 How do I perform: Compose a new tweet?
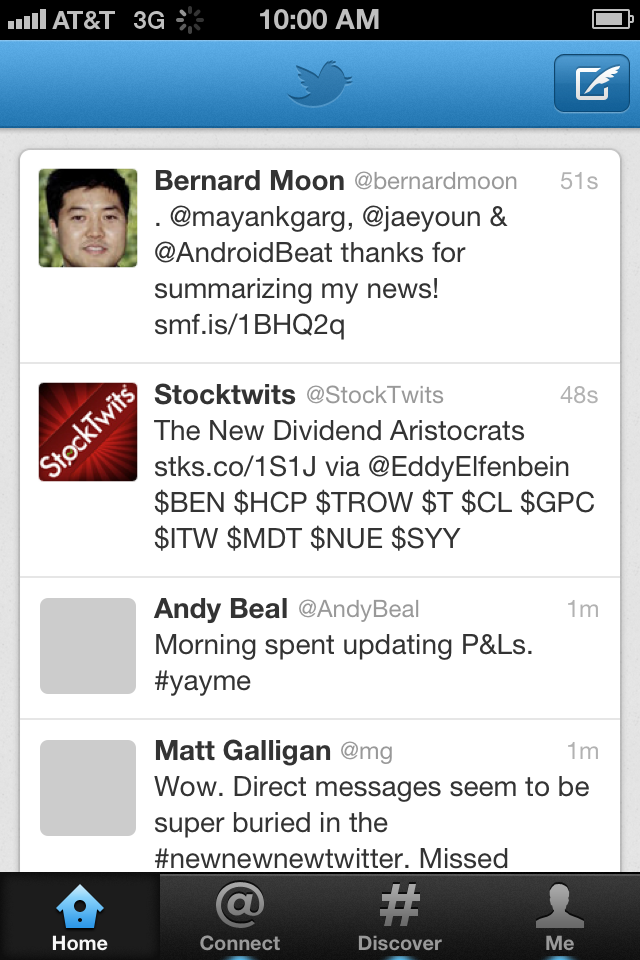[x=591, y=83]
